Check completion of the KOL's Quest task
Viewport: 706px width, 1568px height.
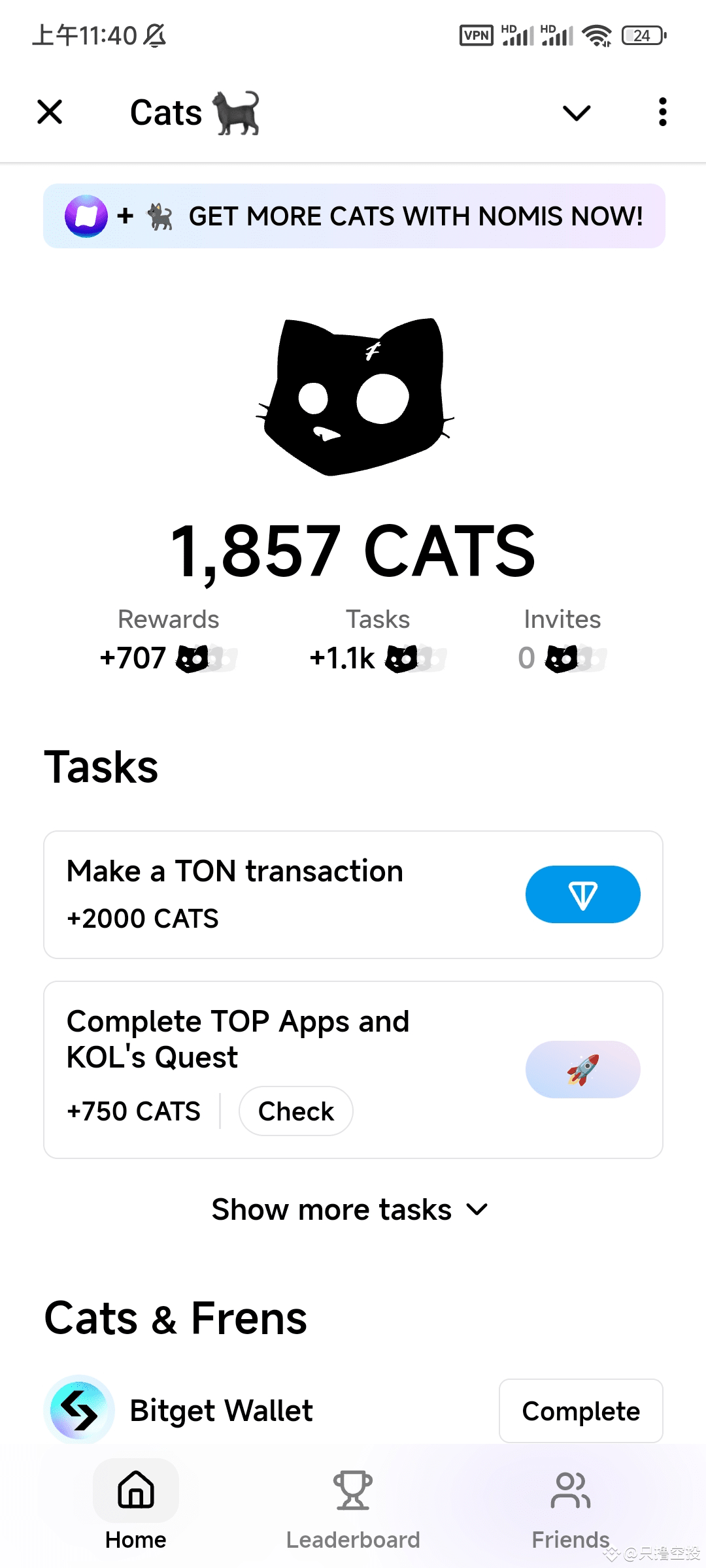tap(295, 1111)
